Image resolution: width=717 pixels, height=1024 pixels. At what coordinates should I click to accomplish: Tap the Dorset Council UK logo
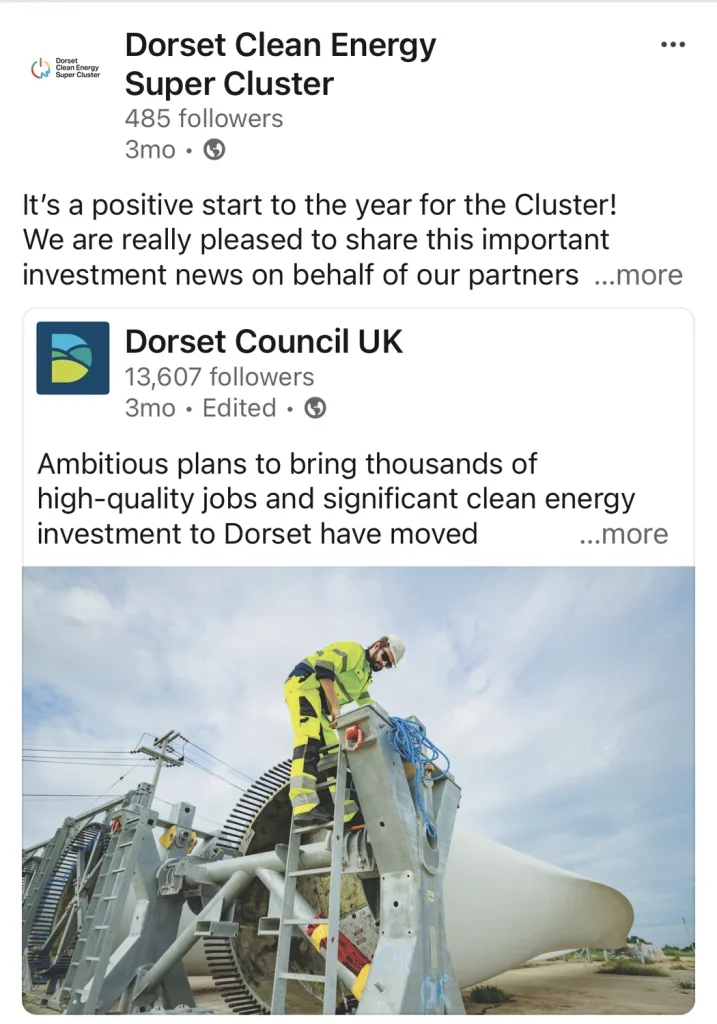point(72,358)
